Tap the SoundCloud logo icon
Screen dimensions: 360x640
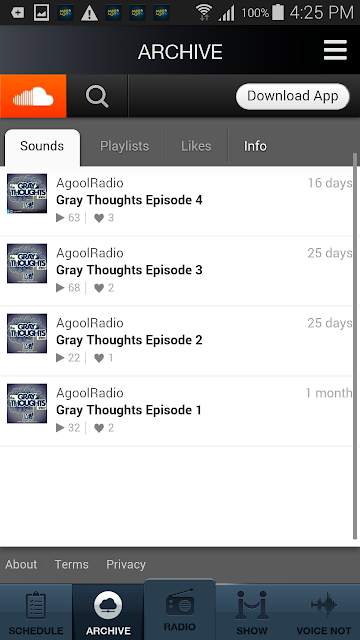[x=33, y=96]
